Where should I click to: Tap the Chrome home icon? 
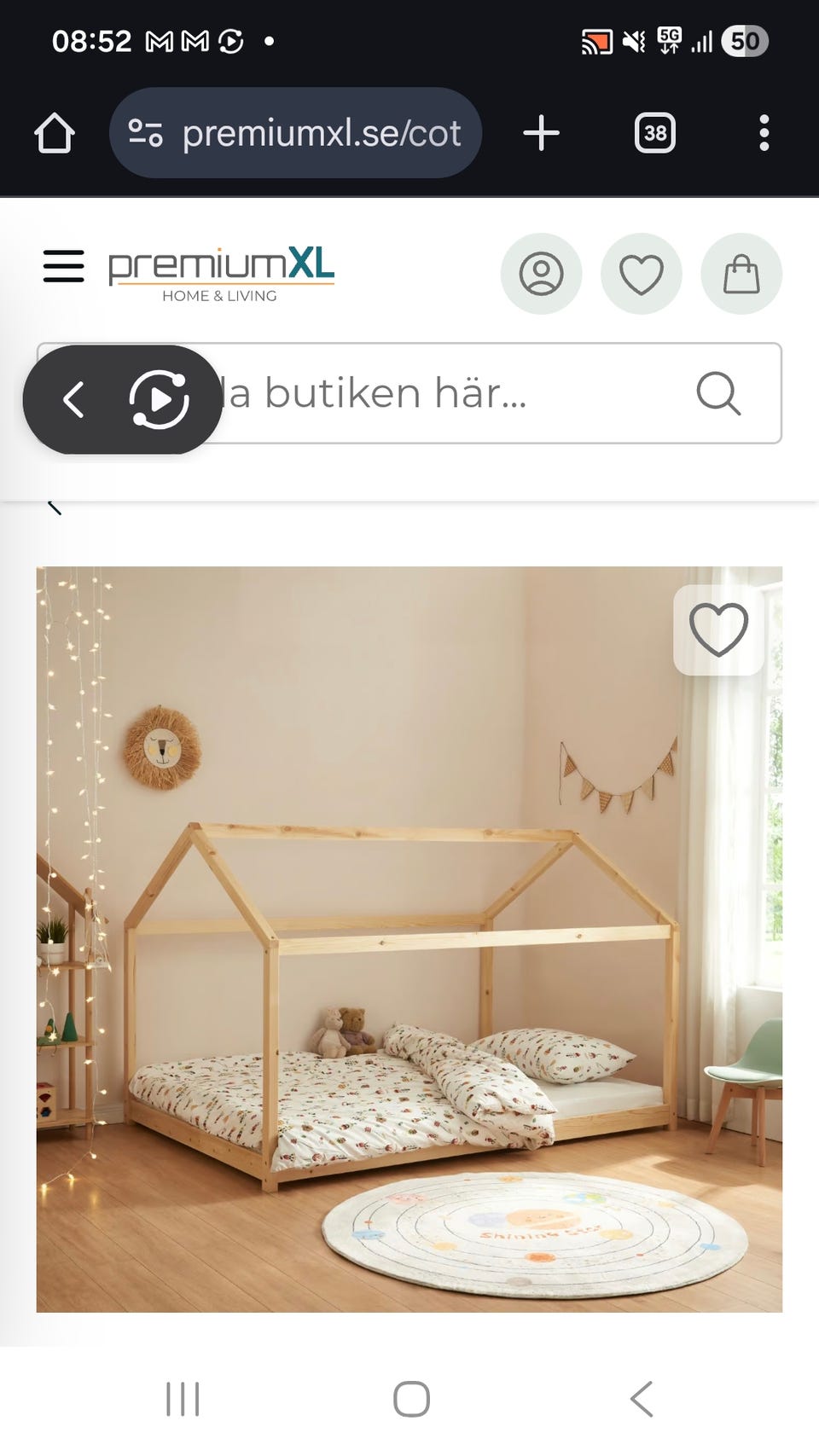54,133
